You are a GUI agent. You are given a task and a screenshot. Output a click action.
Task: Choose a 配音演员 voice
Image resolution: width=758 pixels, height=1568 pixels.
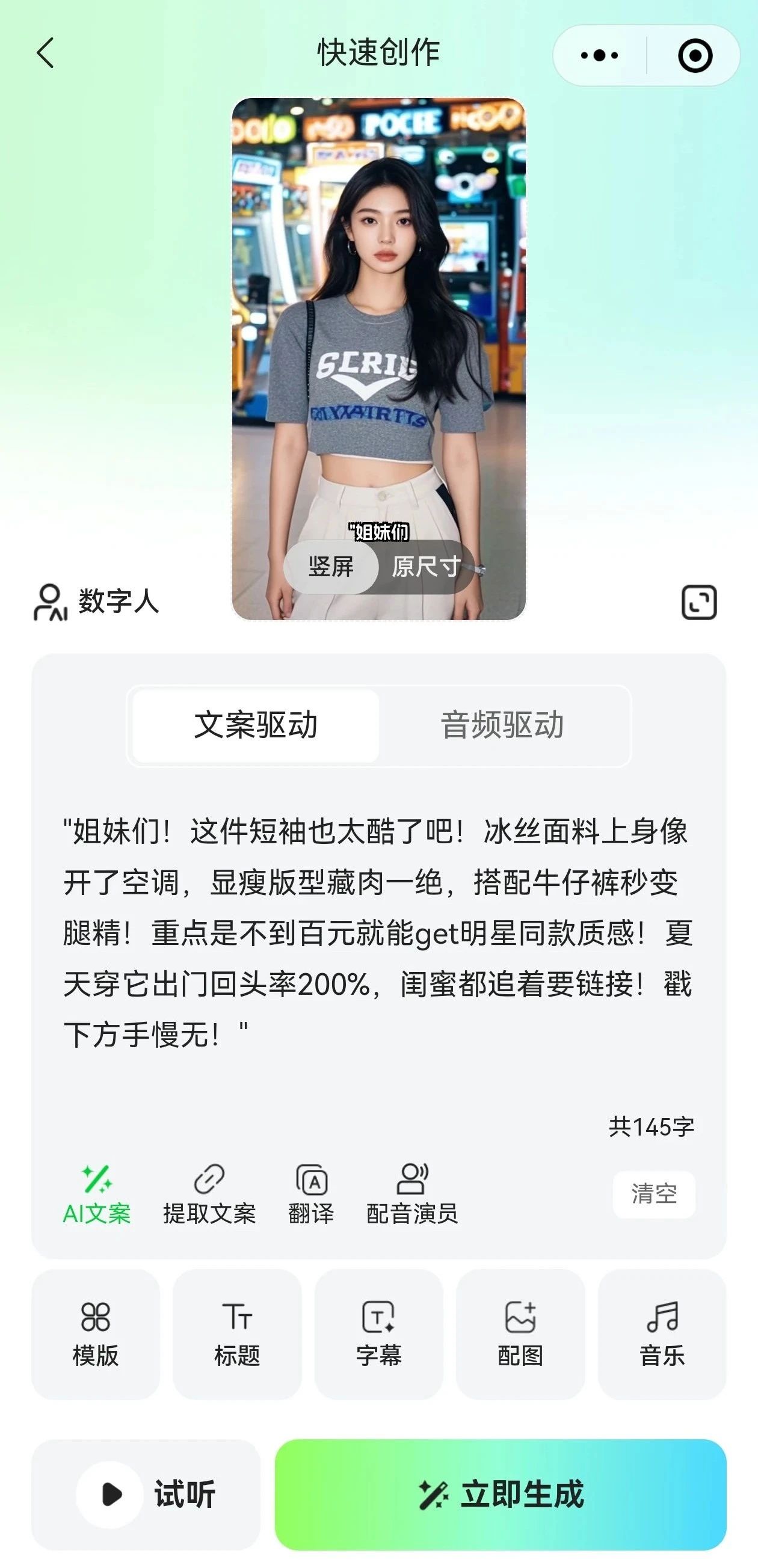[412, 1195]
